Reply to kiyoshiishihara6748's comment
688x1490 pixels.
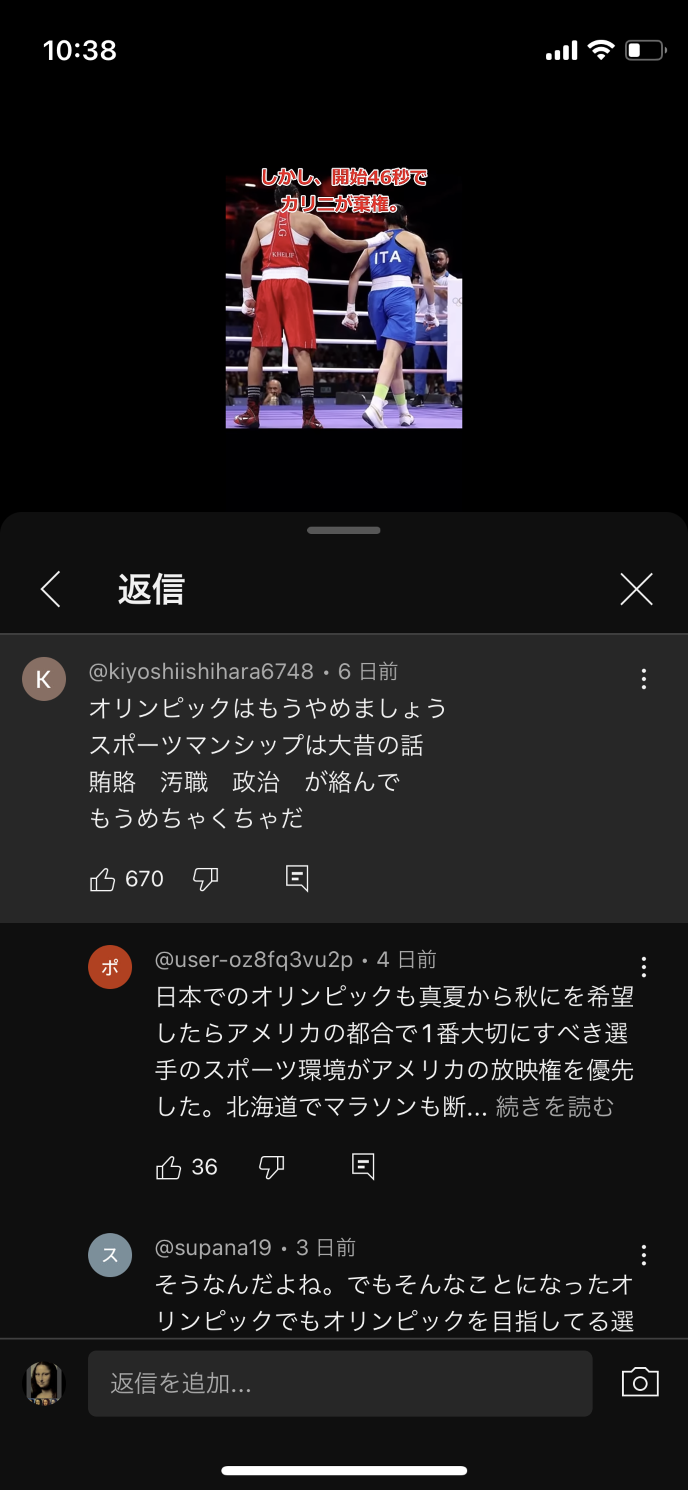[x=297, y=879]
